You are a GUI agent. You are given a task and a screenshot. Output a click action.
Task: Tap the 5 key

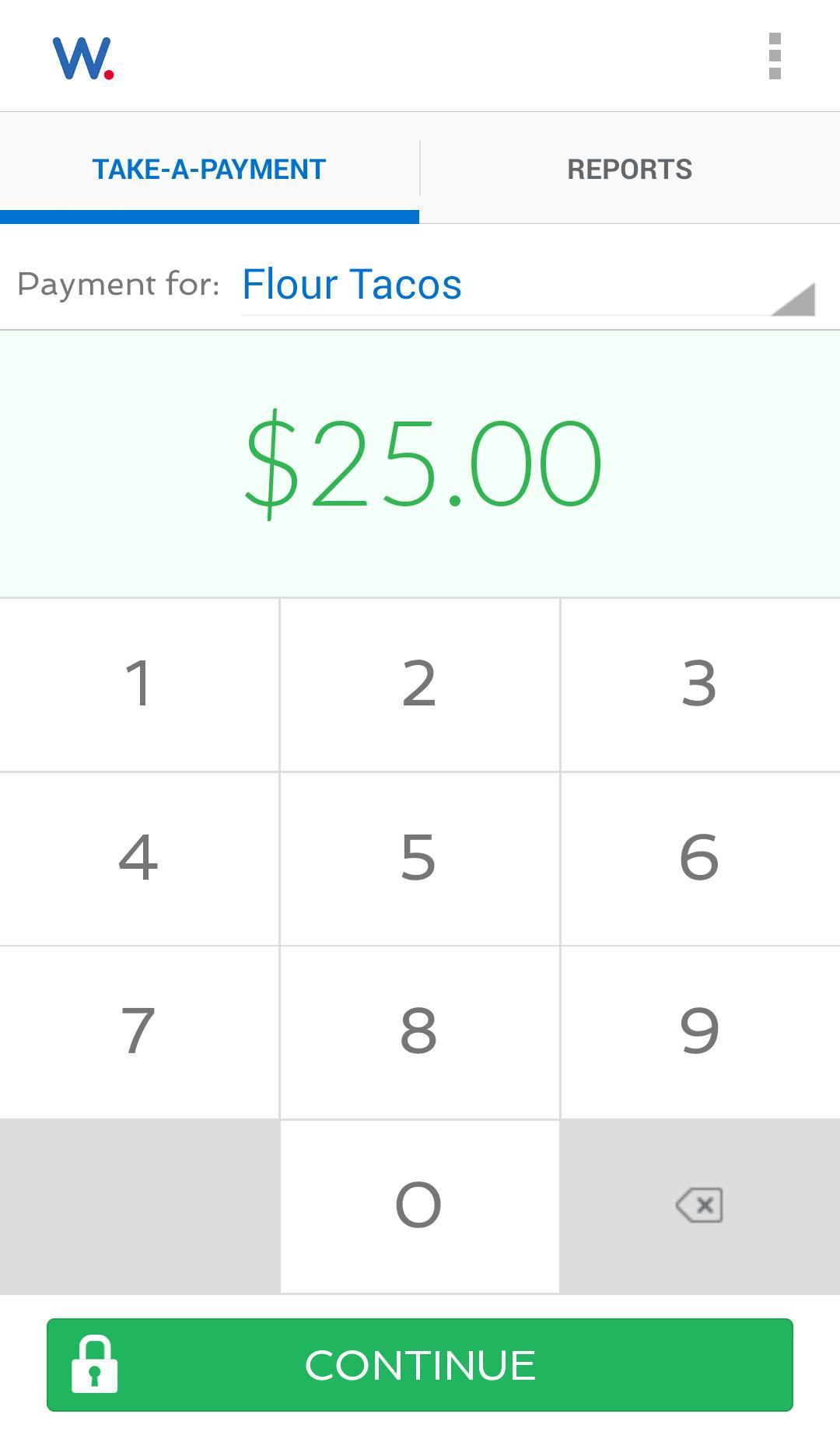(419, 858)
